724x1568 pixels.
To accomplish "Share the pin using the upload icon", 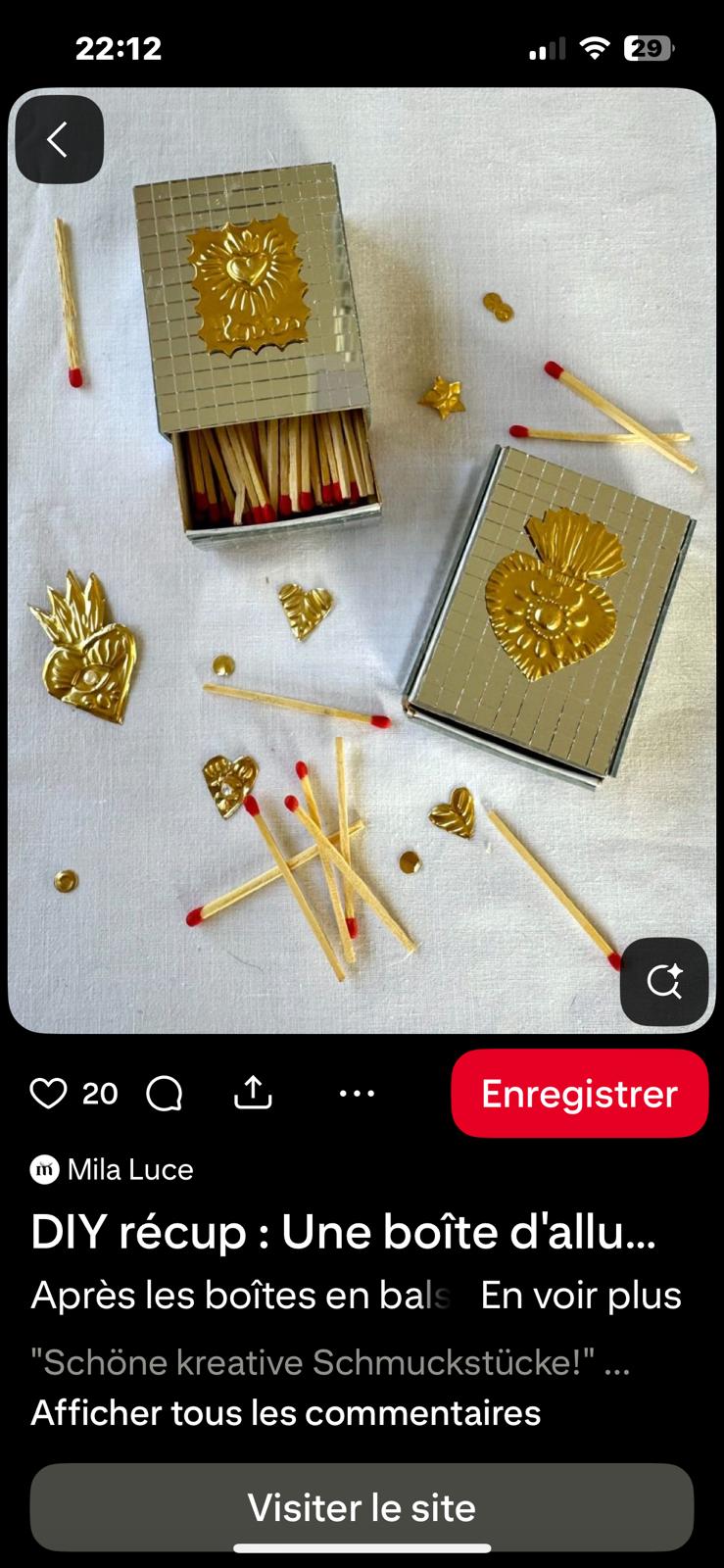I will pos(254,1091).
